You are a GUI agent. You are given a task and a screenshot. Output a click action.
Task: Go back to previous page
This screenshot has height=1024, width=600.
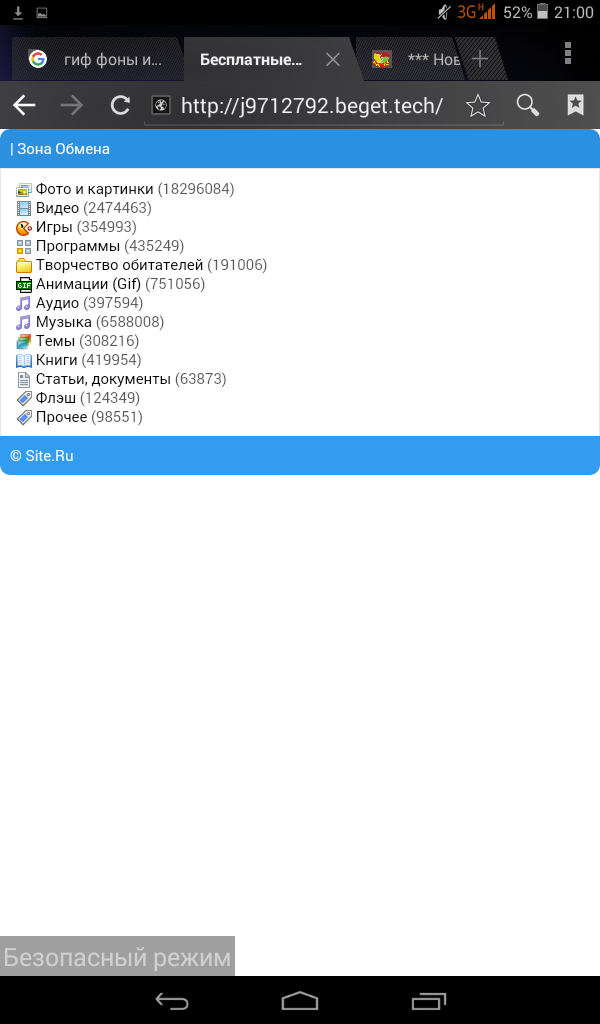coord(24,106)
